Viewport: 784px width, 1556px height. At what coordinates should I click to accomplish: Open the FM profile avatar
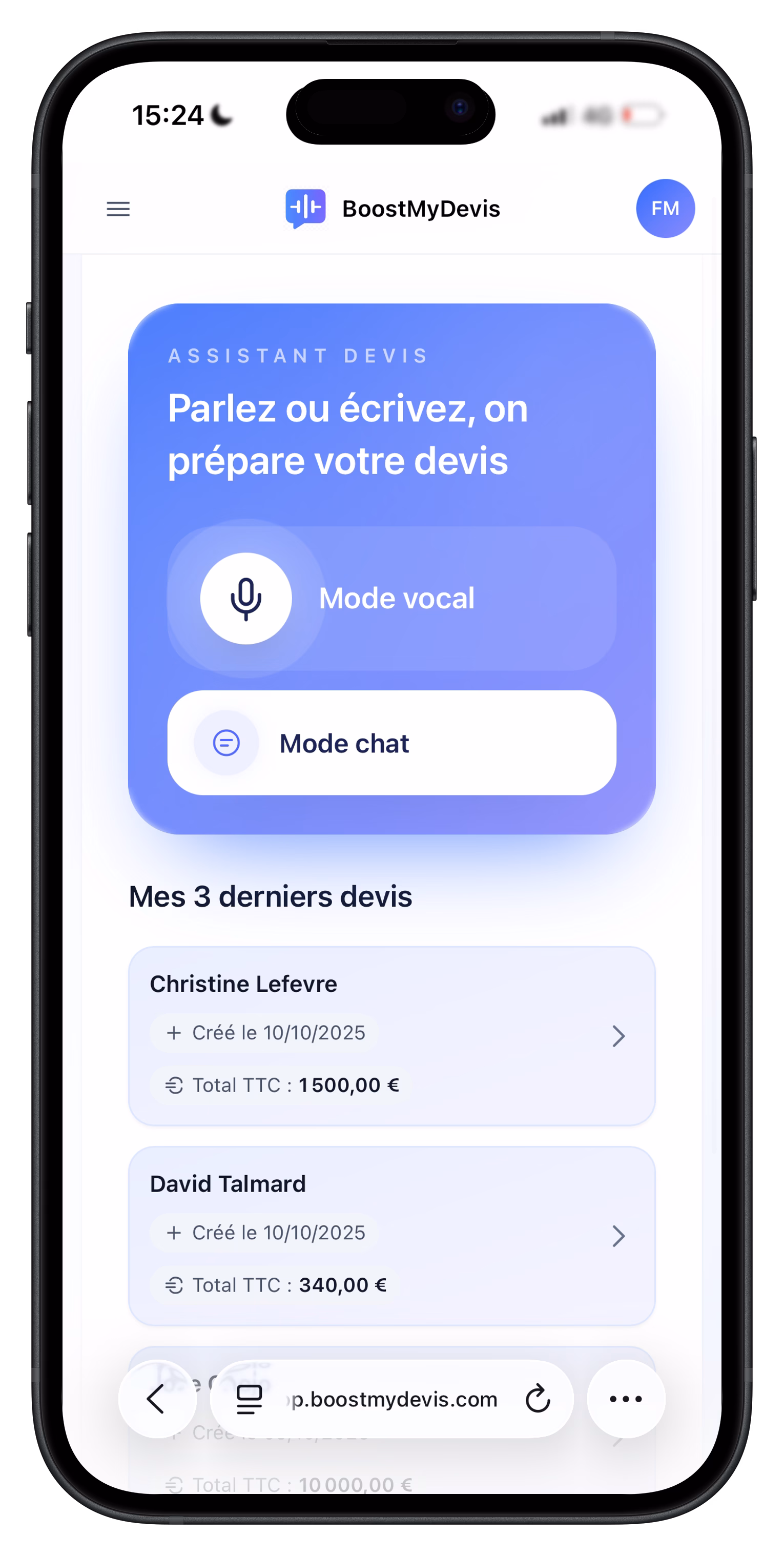coord(665,209)
